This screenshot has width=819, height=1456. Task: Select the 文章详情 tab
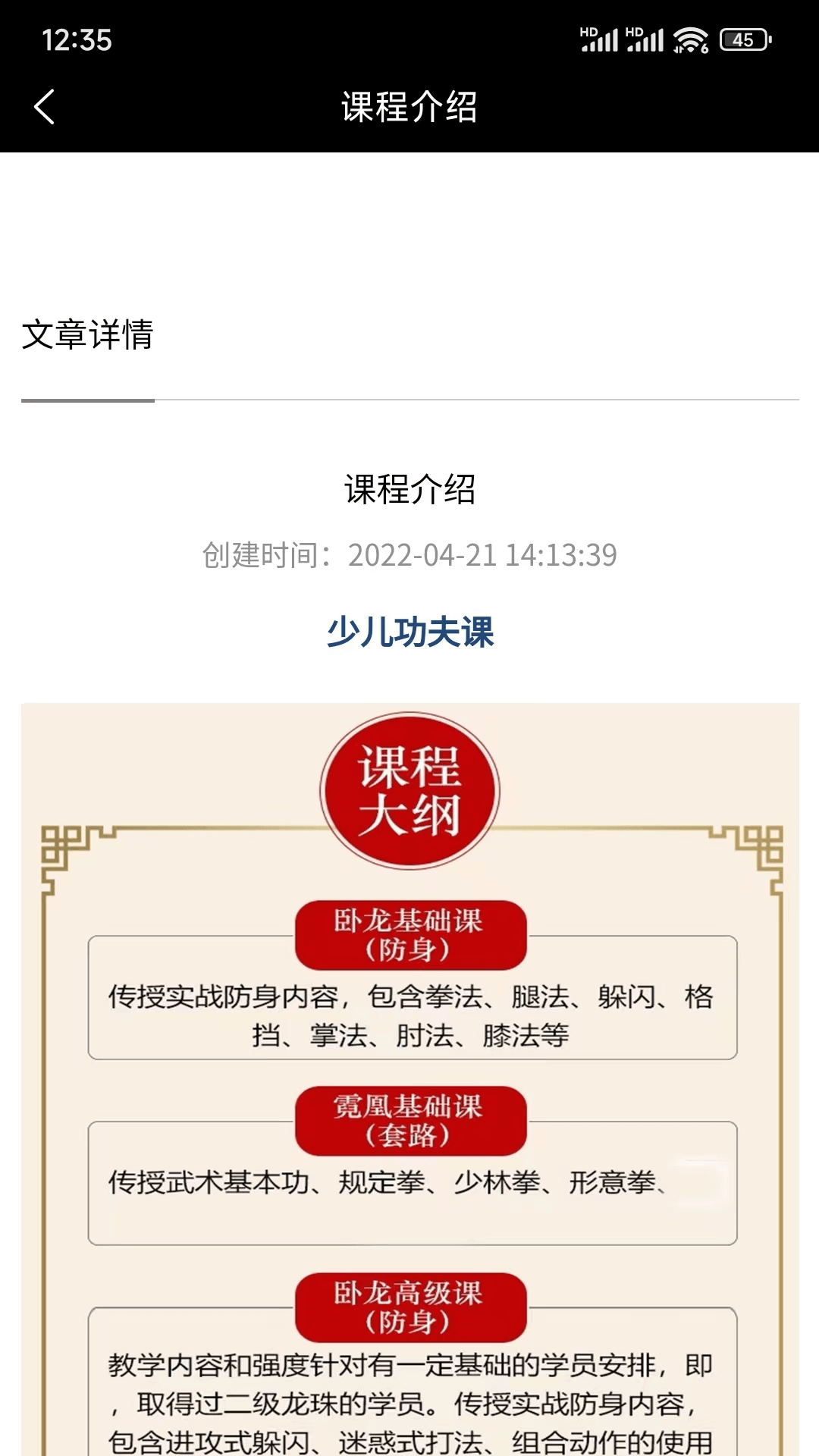coord(88,335)
